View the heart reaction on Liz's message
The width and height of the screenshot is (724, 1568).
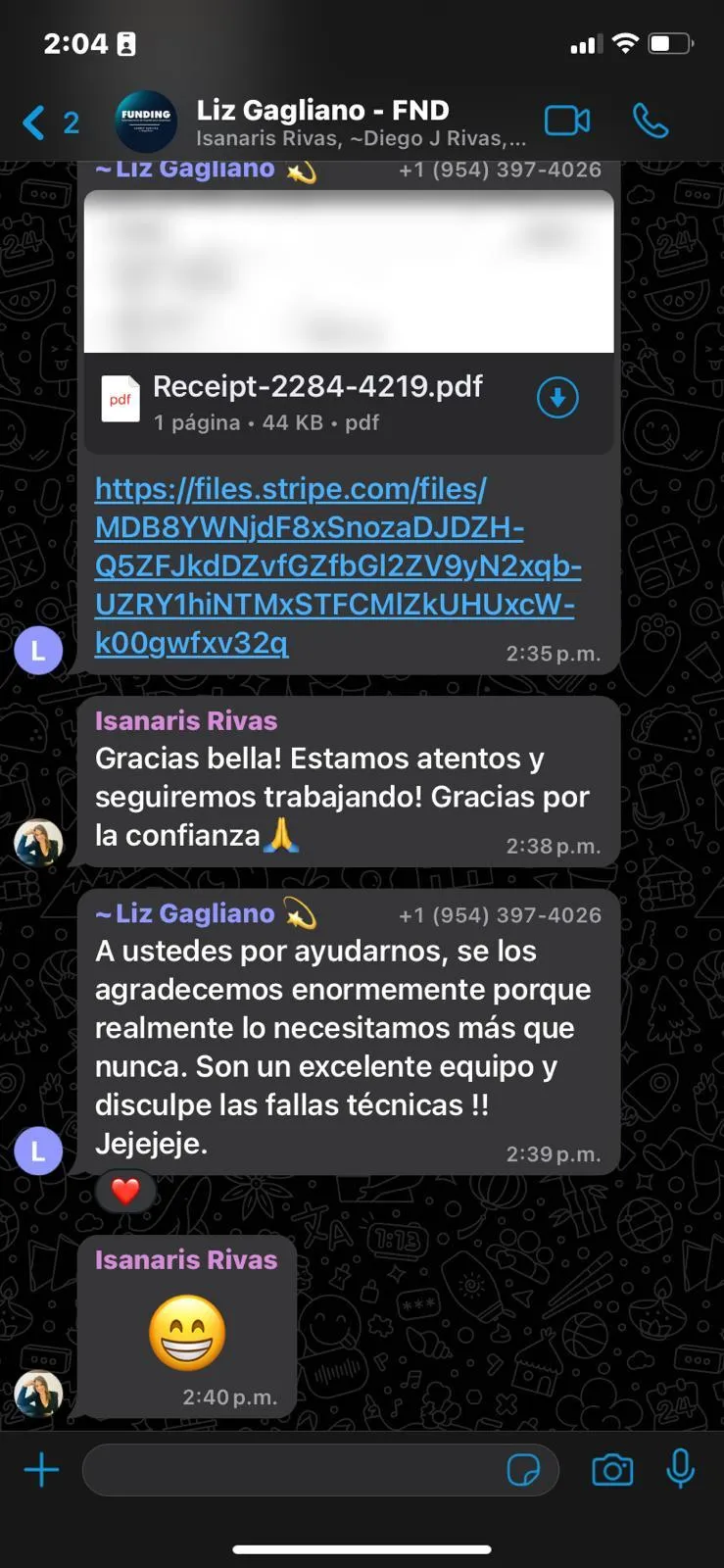125,1191
